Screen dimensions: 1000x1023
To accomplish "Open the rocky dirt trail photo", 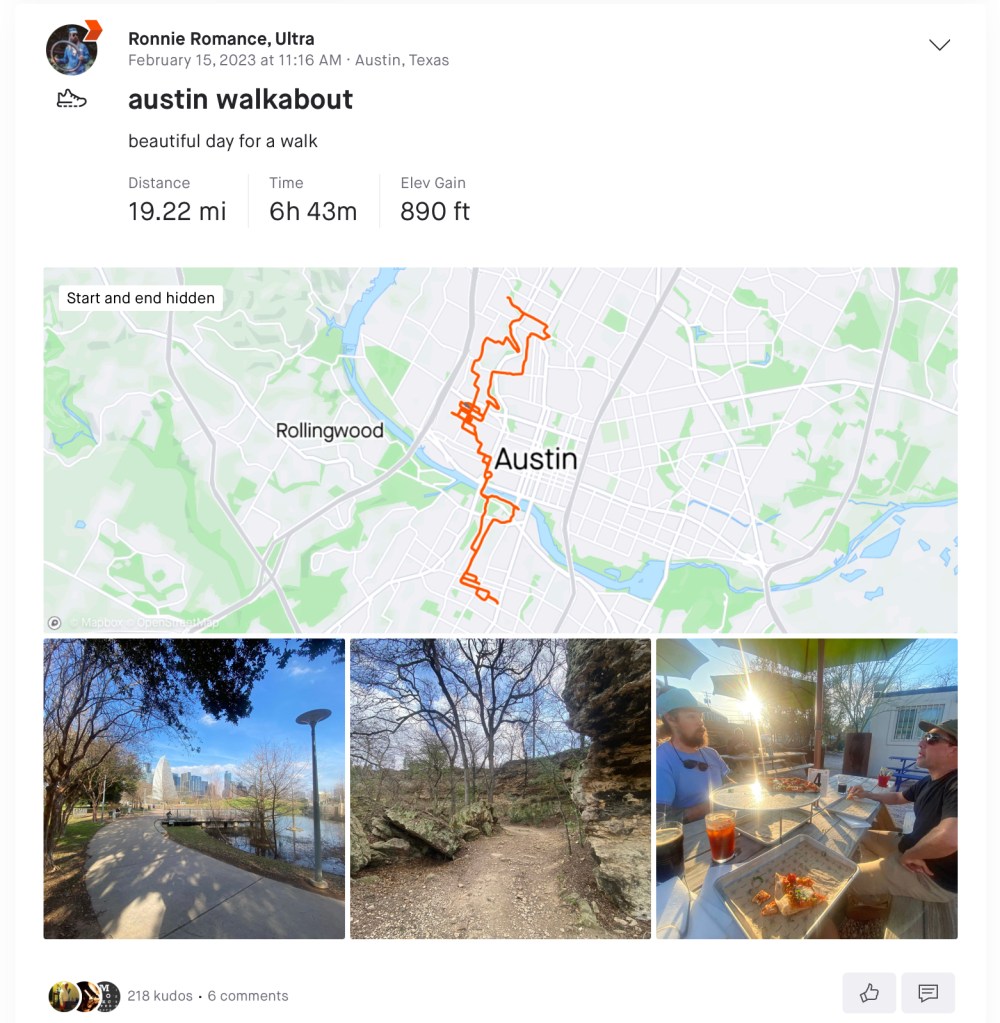I will [x=500, y=788].
